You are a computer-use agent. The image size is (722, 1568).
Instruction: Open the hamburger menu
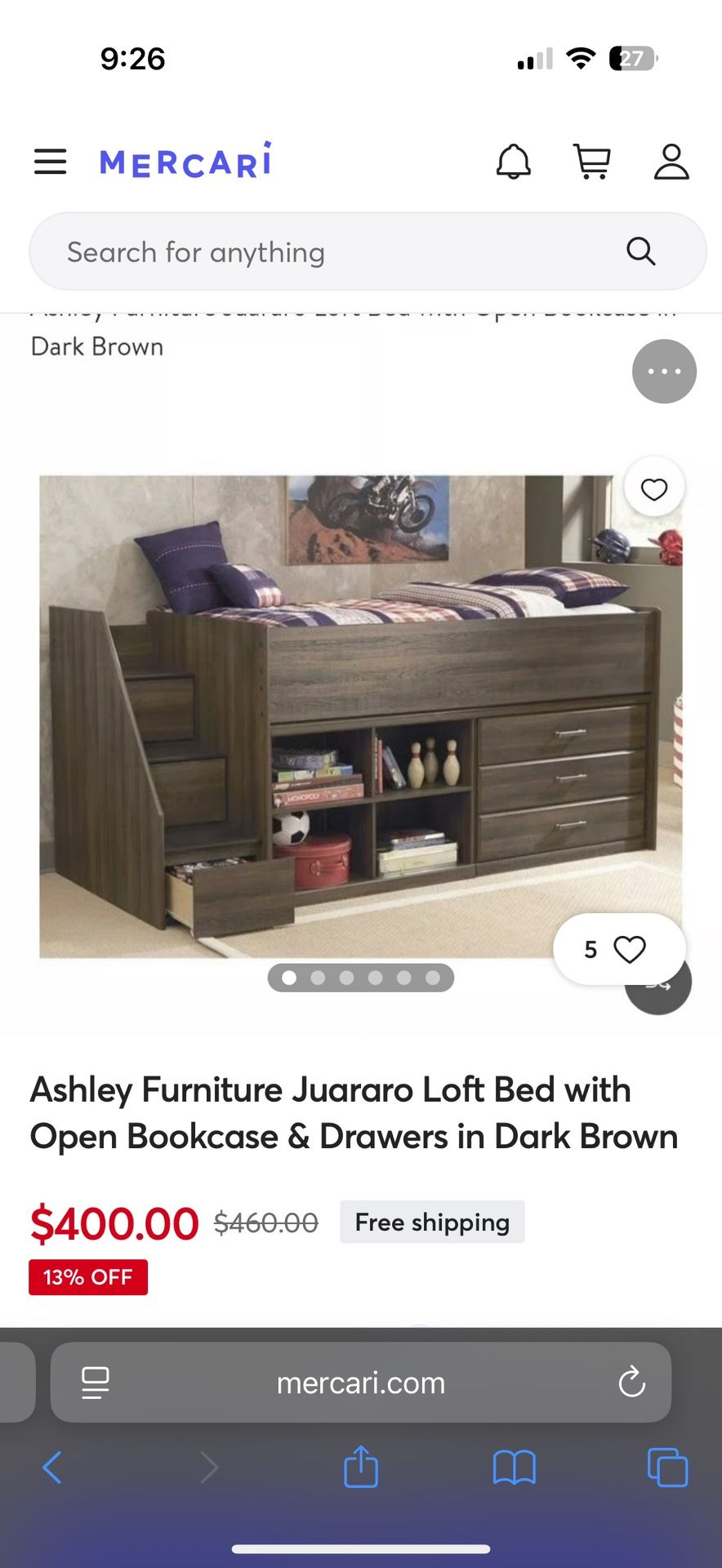50,162
